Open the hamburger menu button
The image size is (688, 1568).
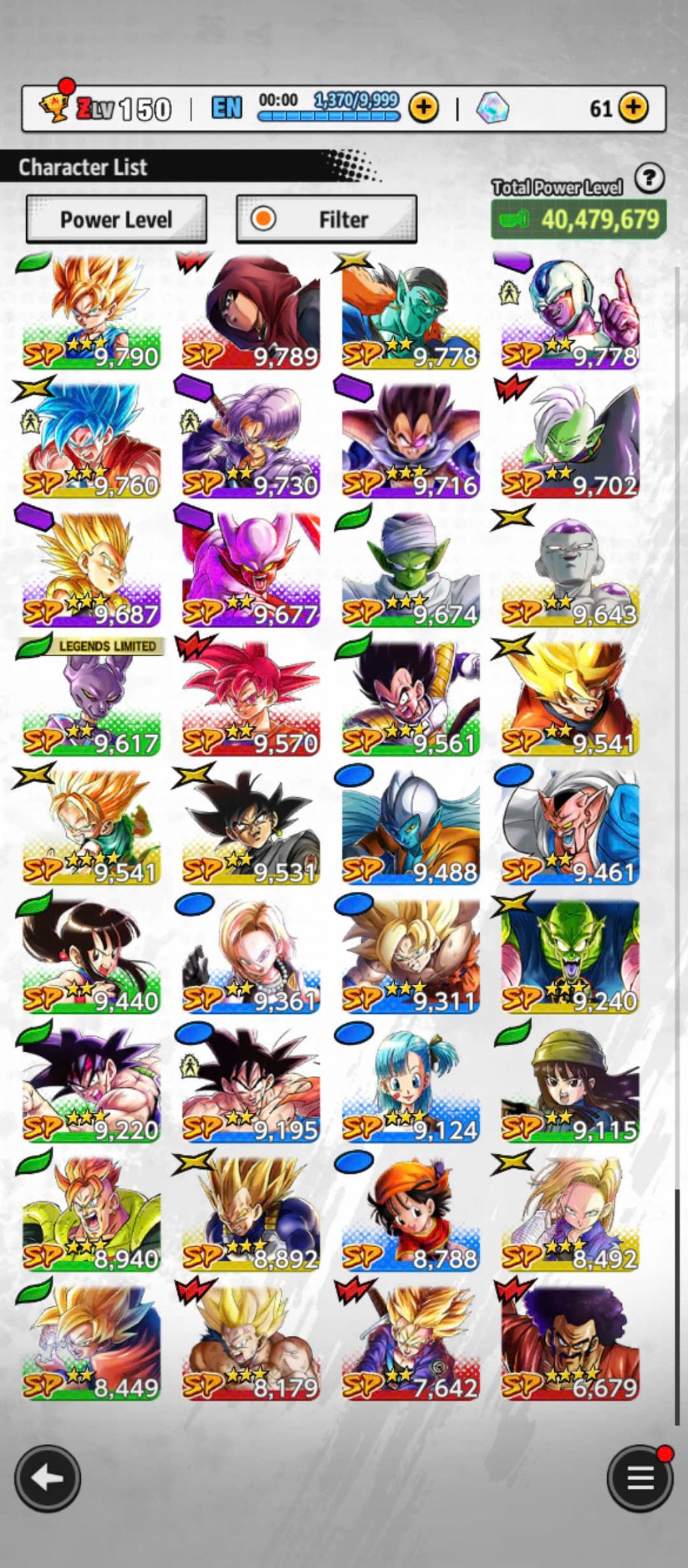click(639, 1478)
